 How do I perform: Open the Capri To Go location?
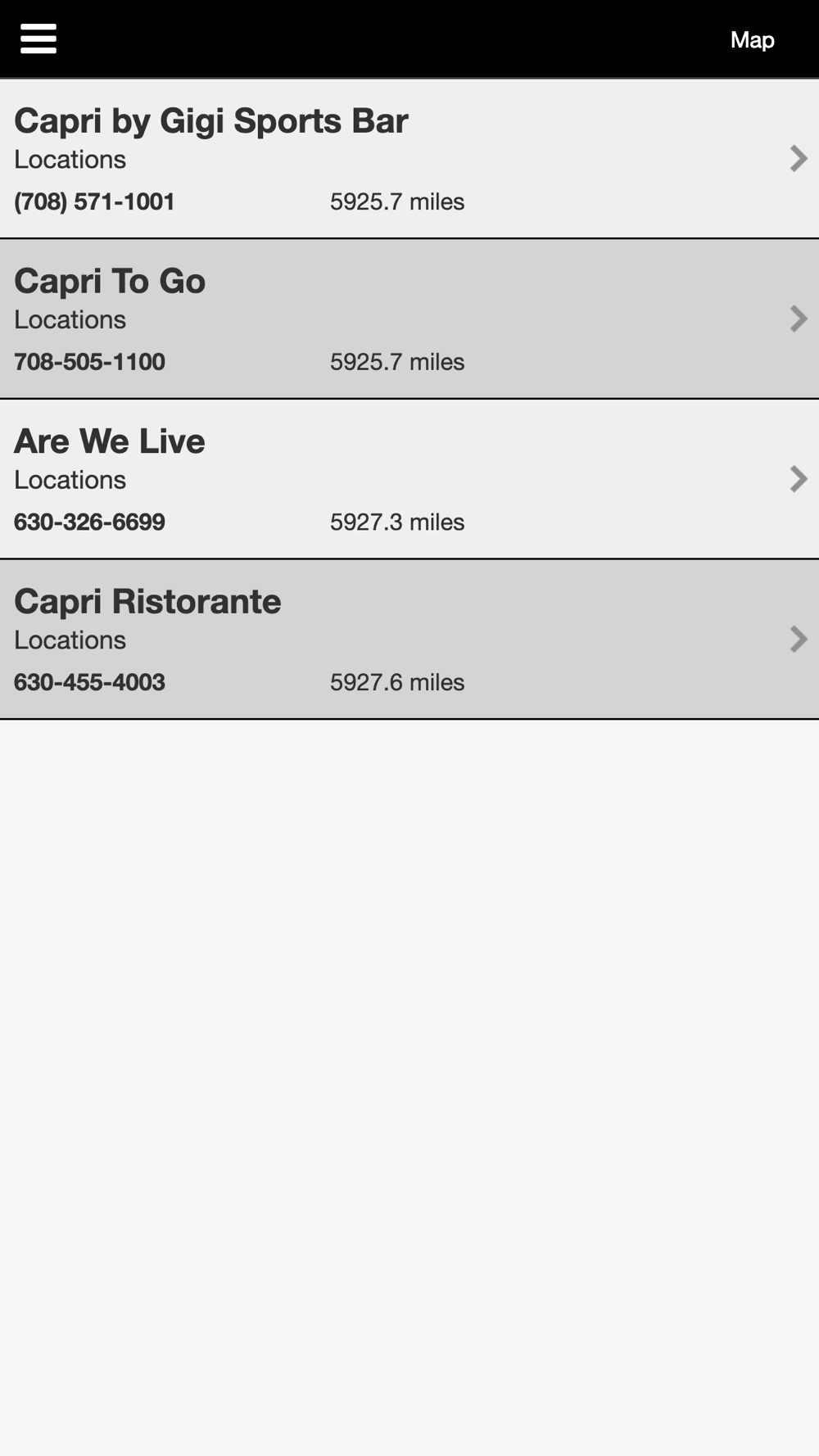409,319
